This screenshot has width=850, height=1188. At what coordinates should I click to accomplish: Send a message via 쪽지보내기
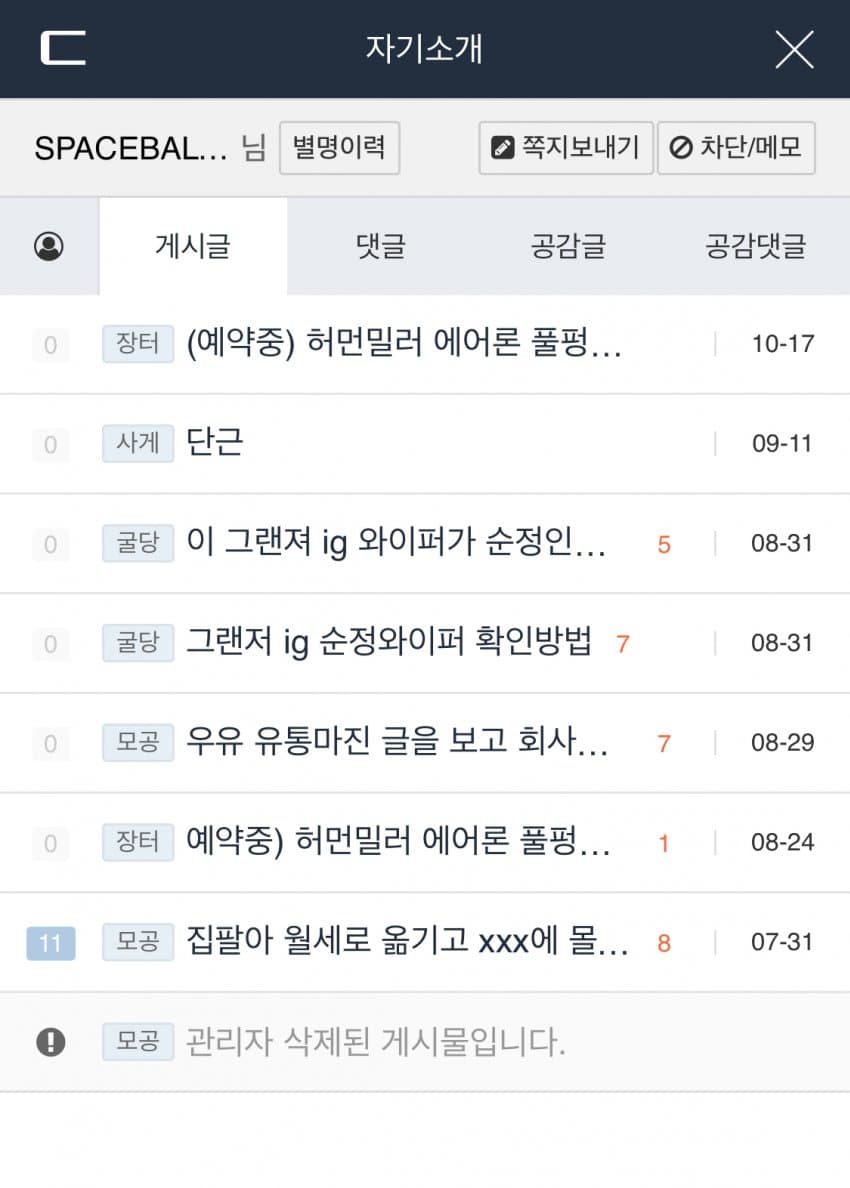point(566,148)
